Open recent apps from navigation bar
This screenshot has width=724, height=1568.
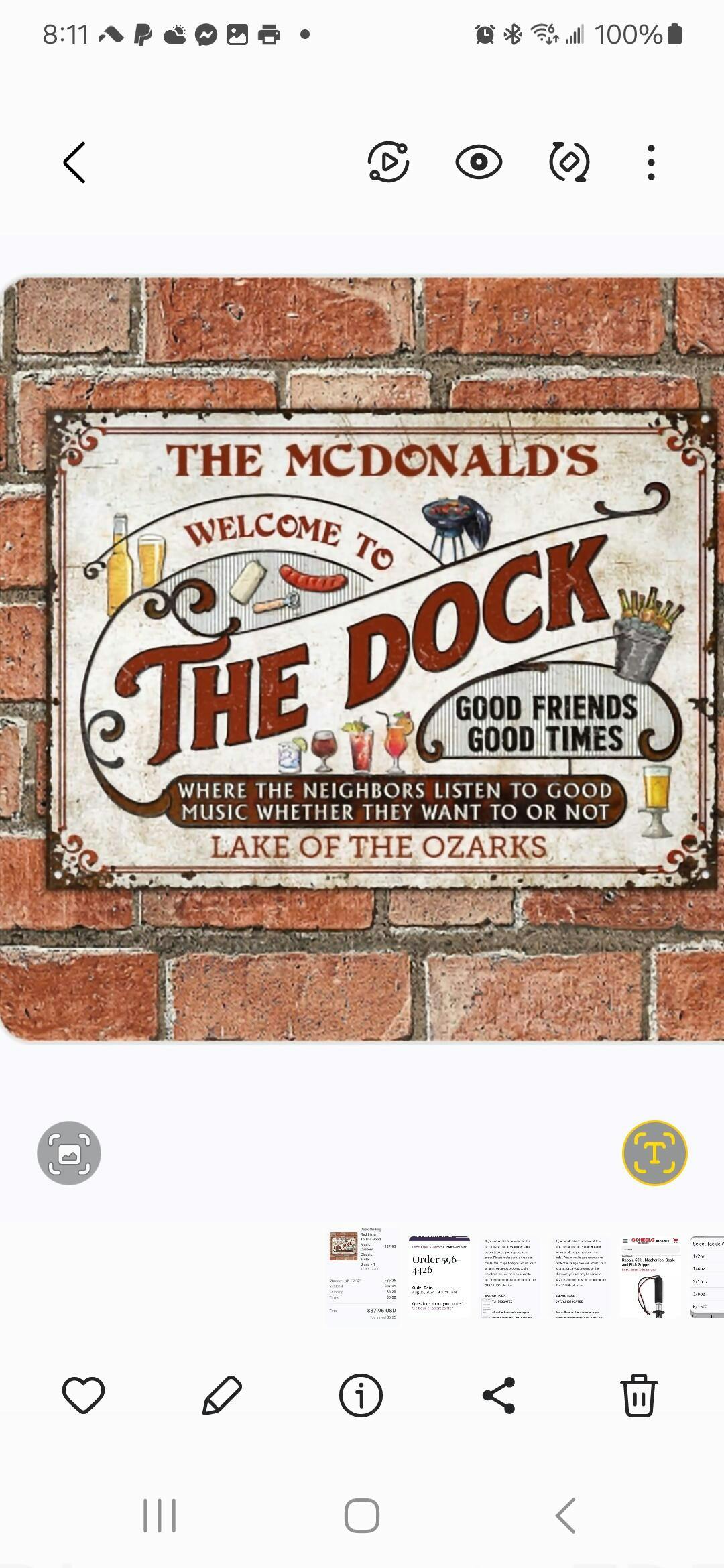(x=160, y=1516)
